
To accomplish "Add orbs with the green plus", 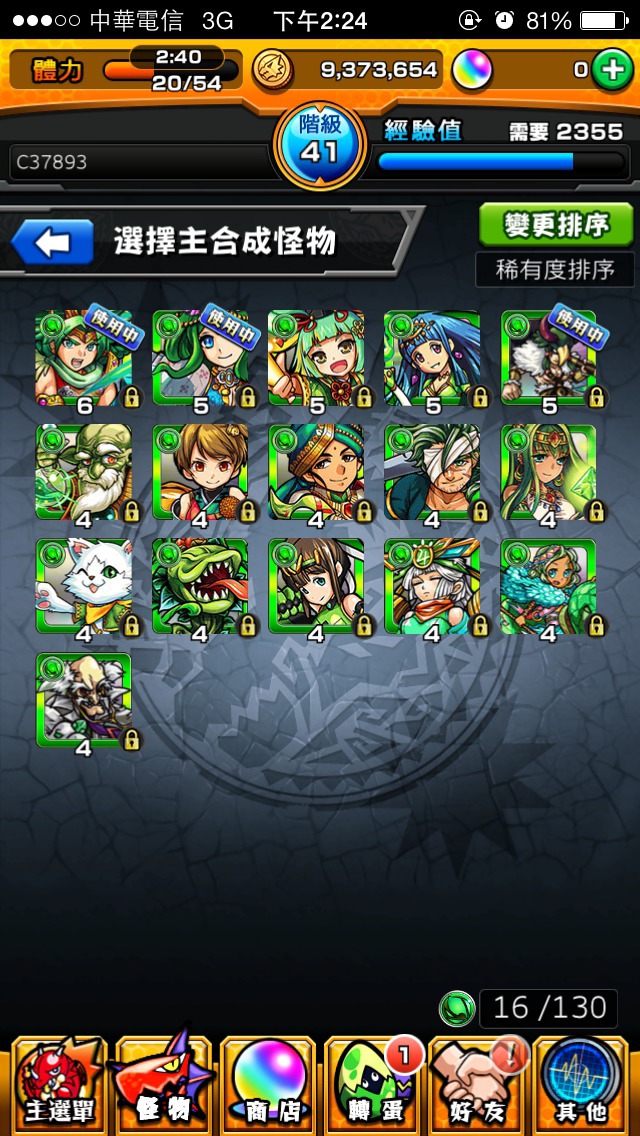I will (608, 70).
